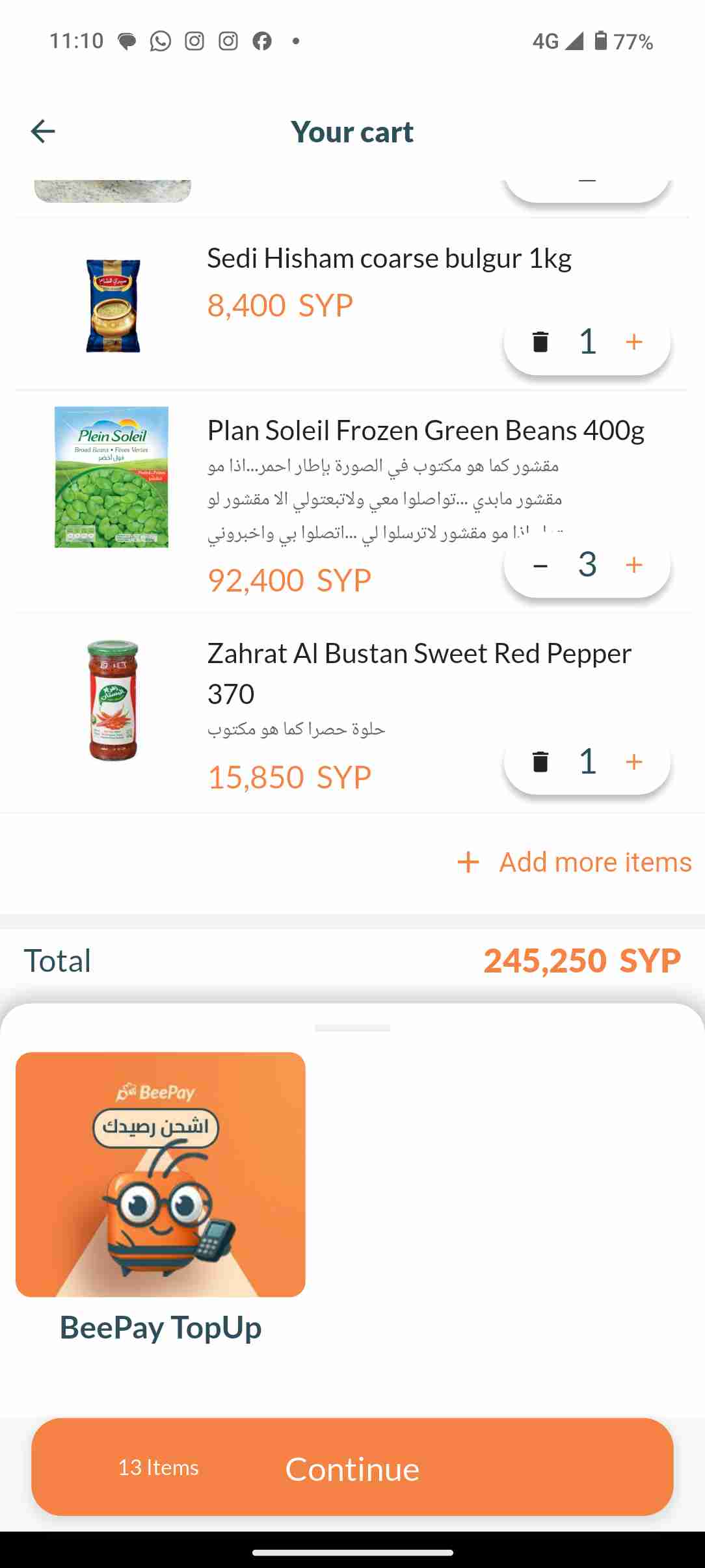Add one more Plan Soleil Green Beans
This screenshot has height=1568, width=705.
click(634, 565)
